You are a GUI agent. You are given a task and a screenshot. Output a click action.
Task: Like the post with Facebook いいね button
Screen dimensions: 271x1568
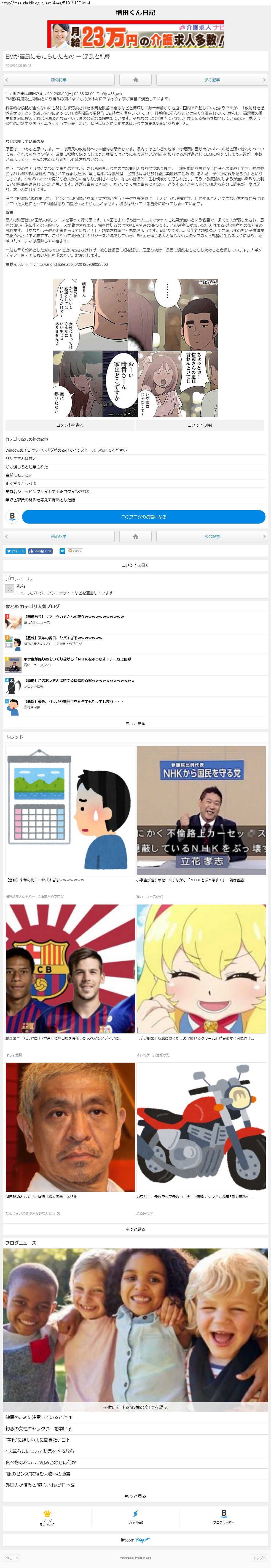[40, 551]
